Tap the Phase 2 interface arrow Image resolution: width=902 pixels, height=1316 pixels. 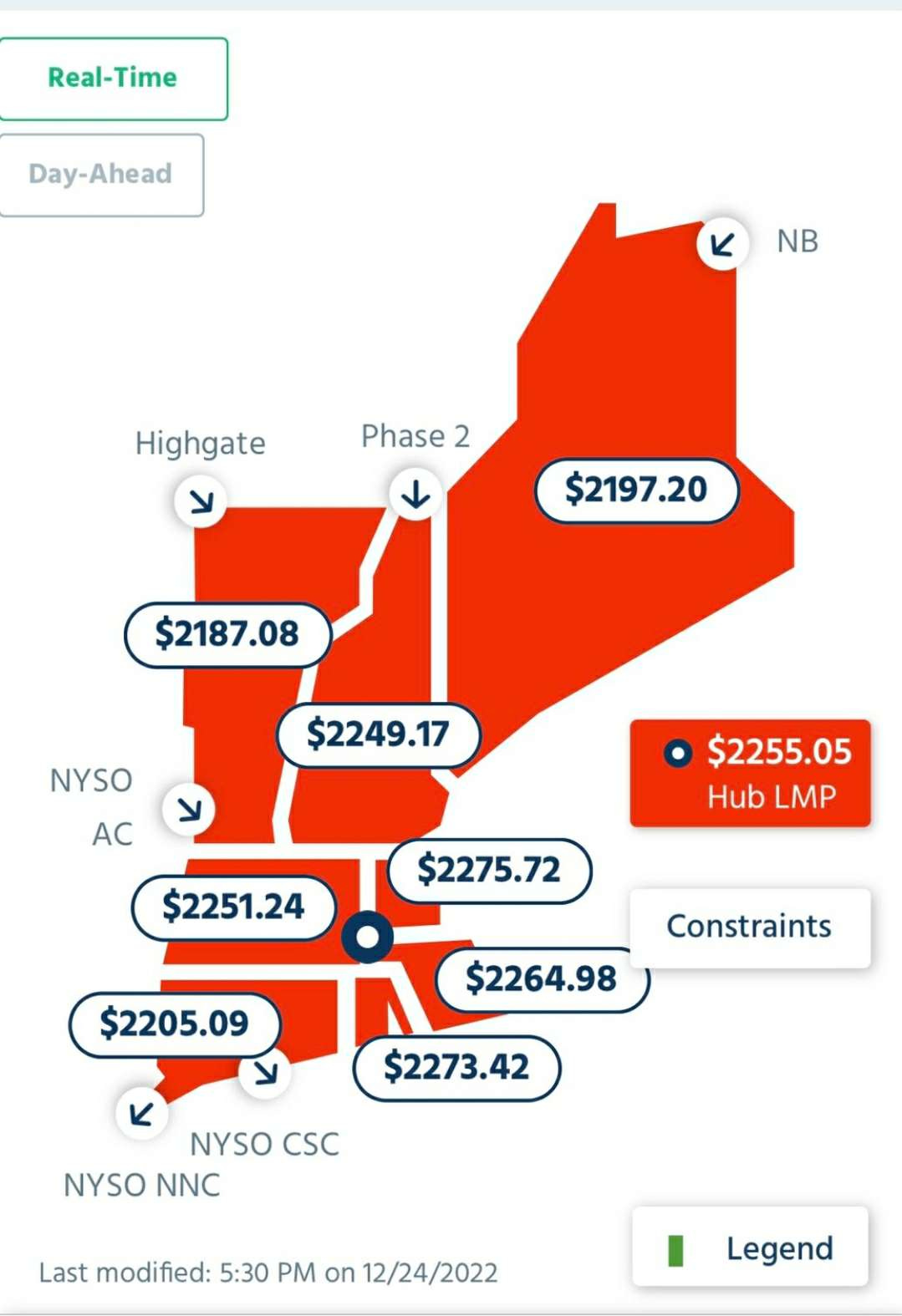(415, 495)
